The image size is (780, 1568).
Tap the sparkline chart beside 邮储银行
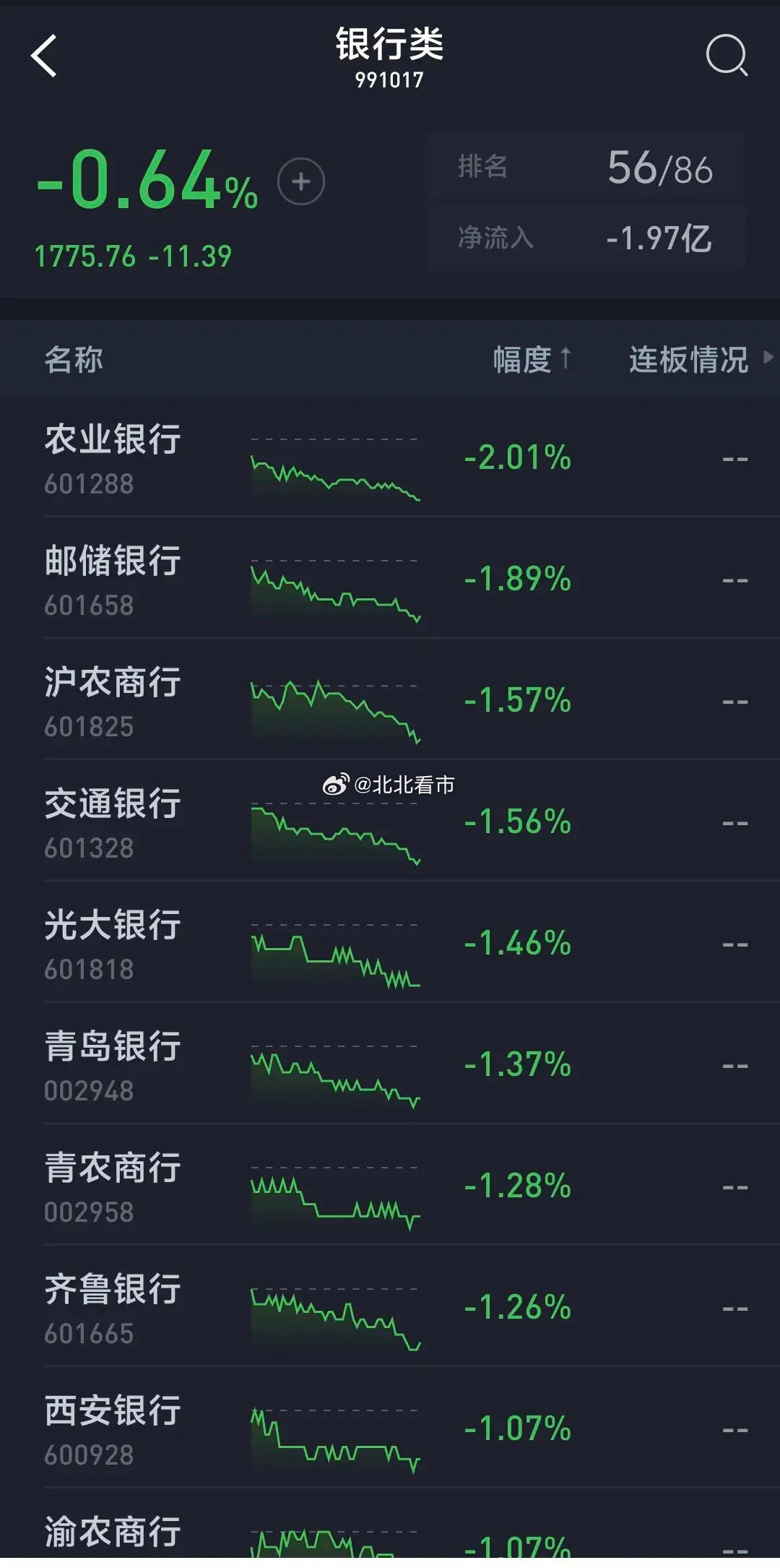click(336, 589)
